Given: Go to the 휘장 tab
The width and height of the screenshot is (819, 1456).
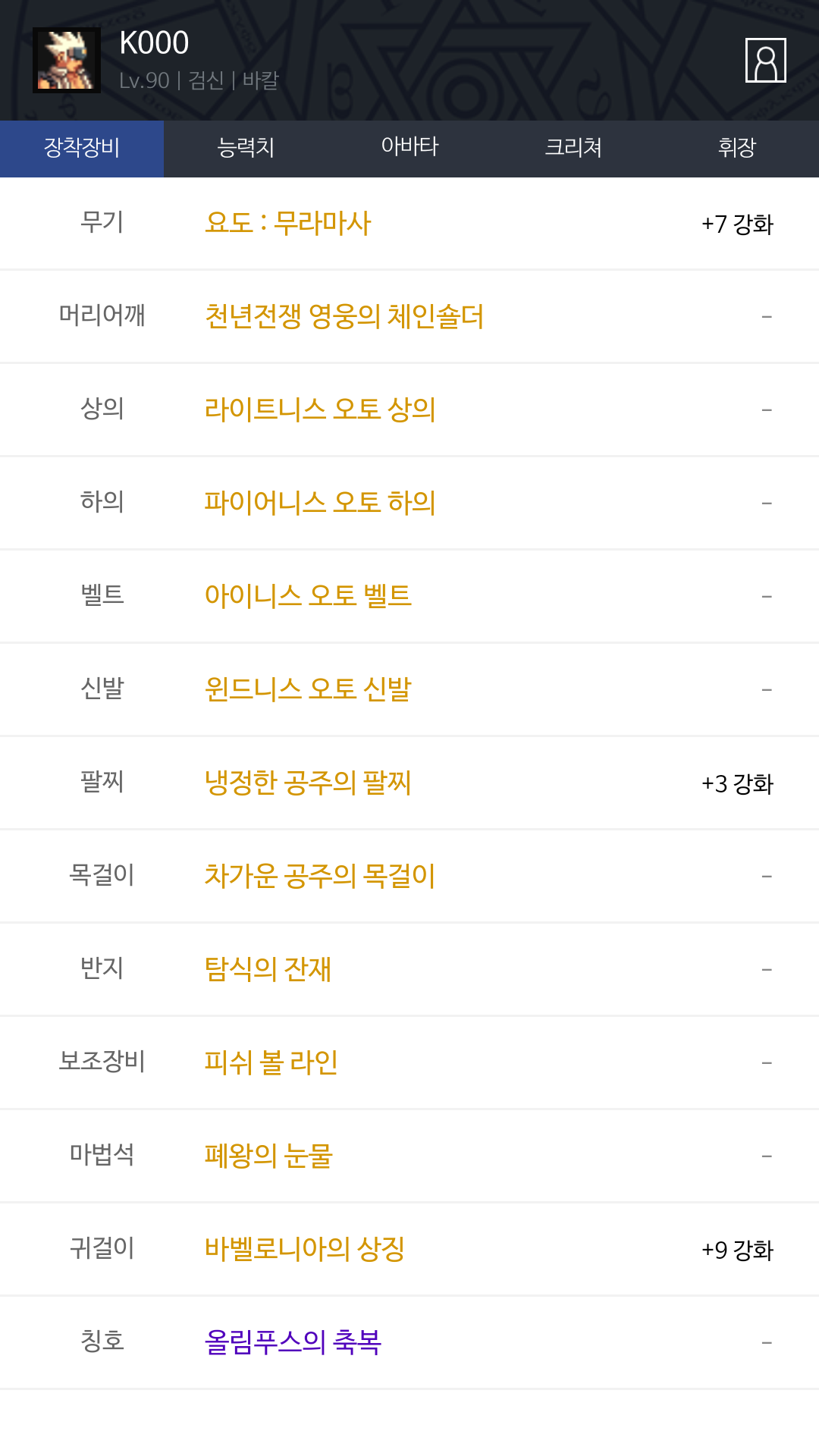Looking at the screenshot, I should coord(737,149).
